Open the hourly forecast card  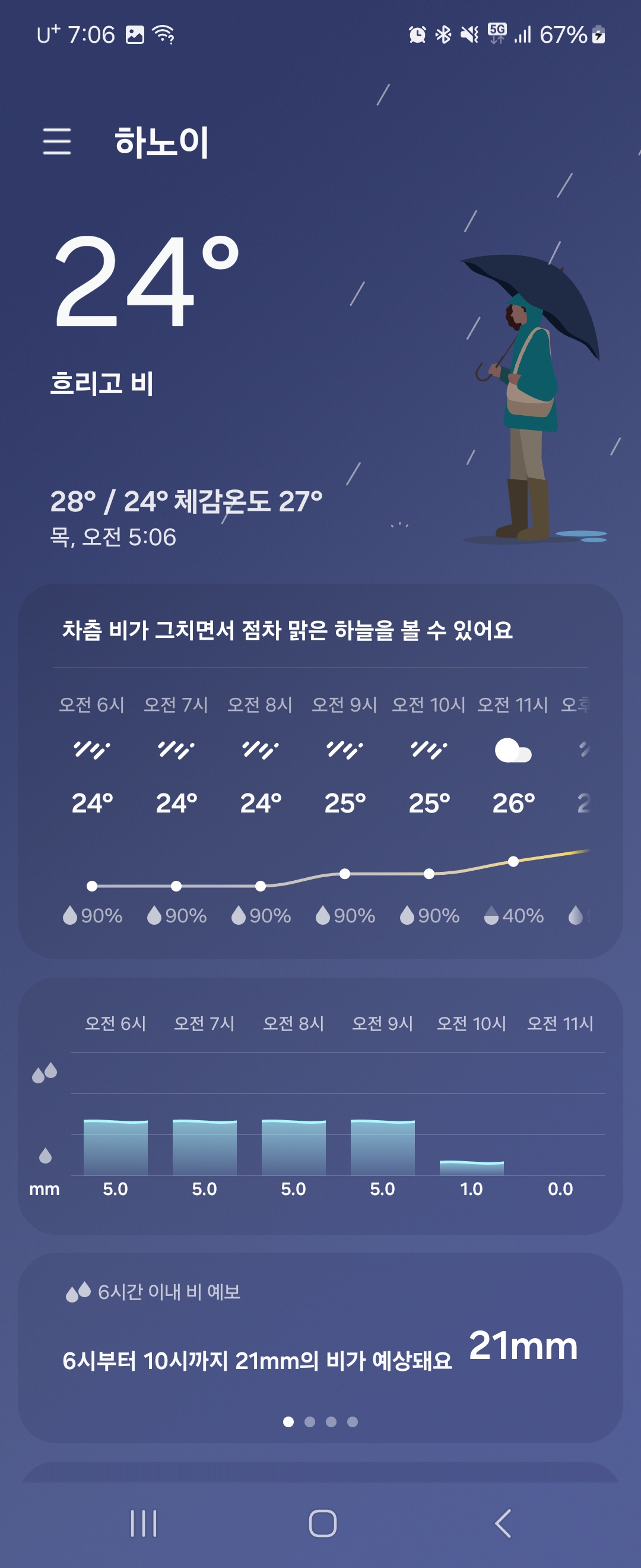pyautogui.click(x=320, y=771)
